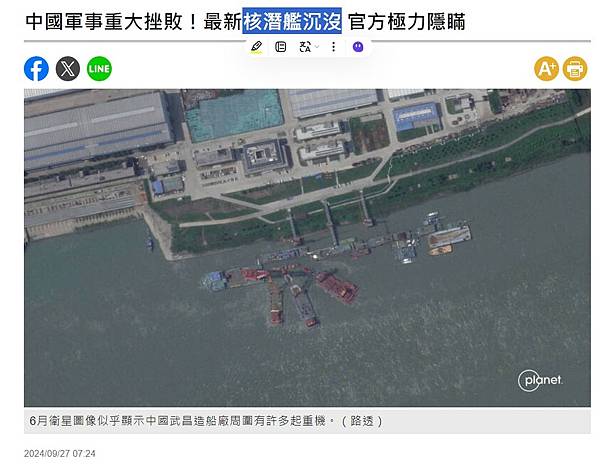Open the purple smiley assistant icon

pyautogui.click(x=358, y=46)
